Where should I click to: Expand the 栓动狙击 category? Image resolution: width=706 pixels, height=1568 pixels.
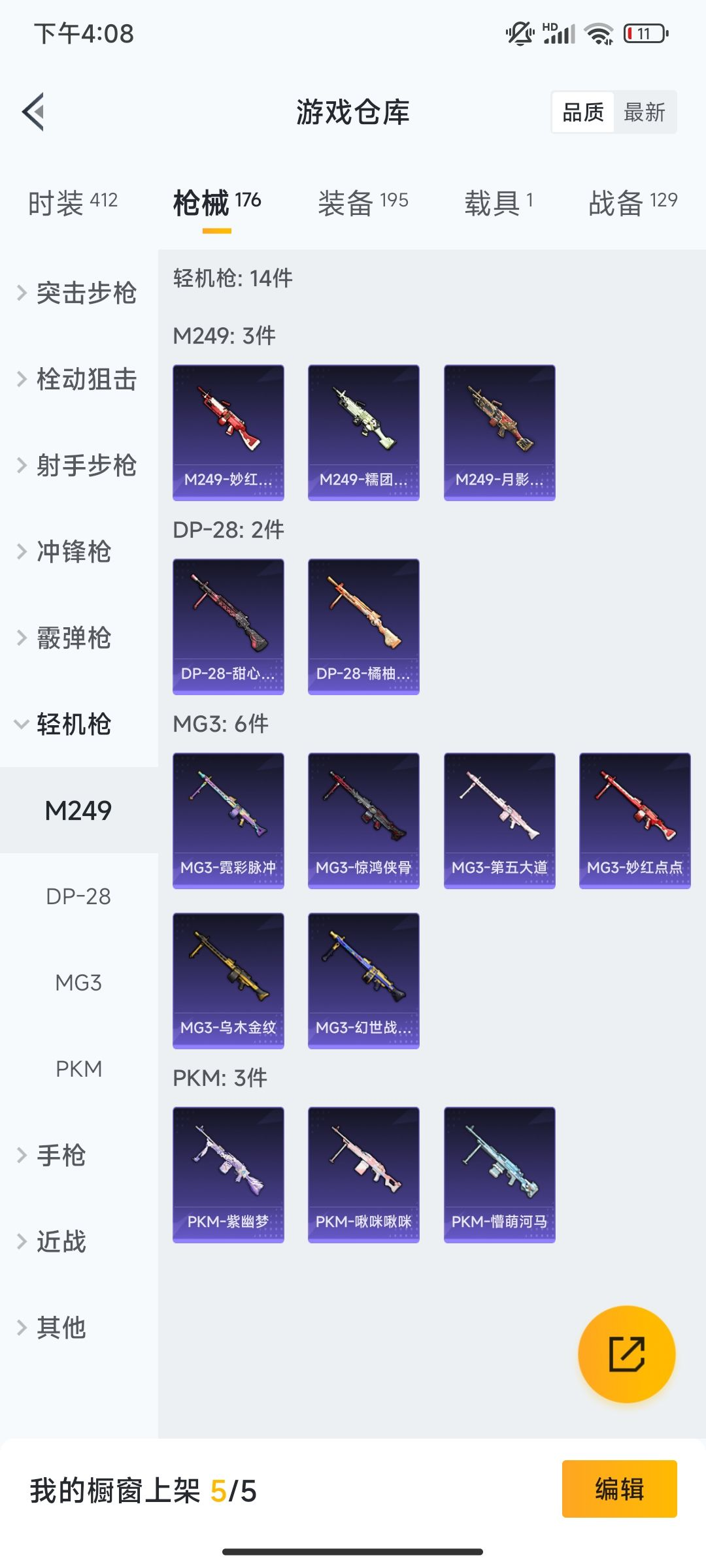(x=78, y=379)
